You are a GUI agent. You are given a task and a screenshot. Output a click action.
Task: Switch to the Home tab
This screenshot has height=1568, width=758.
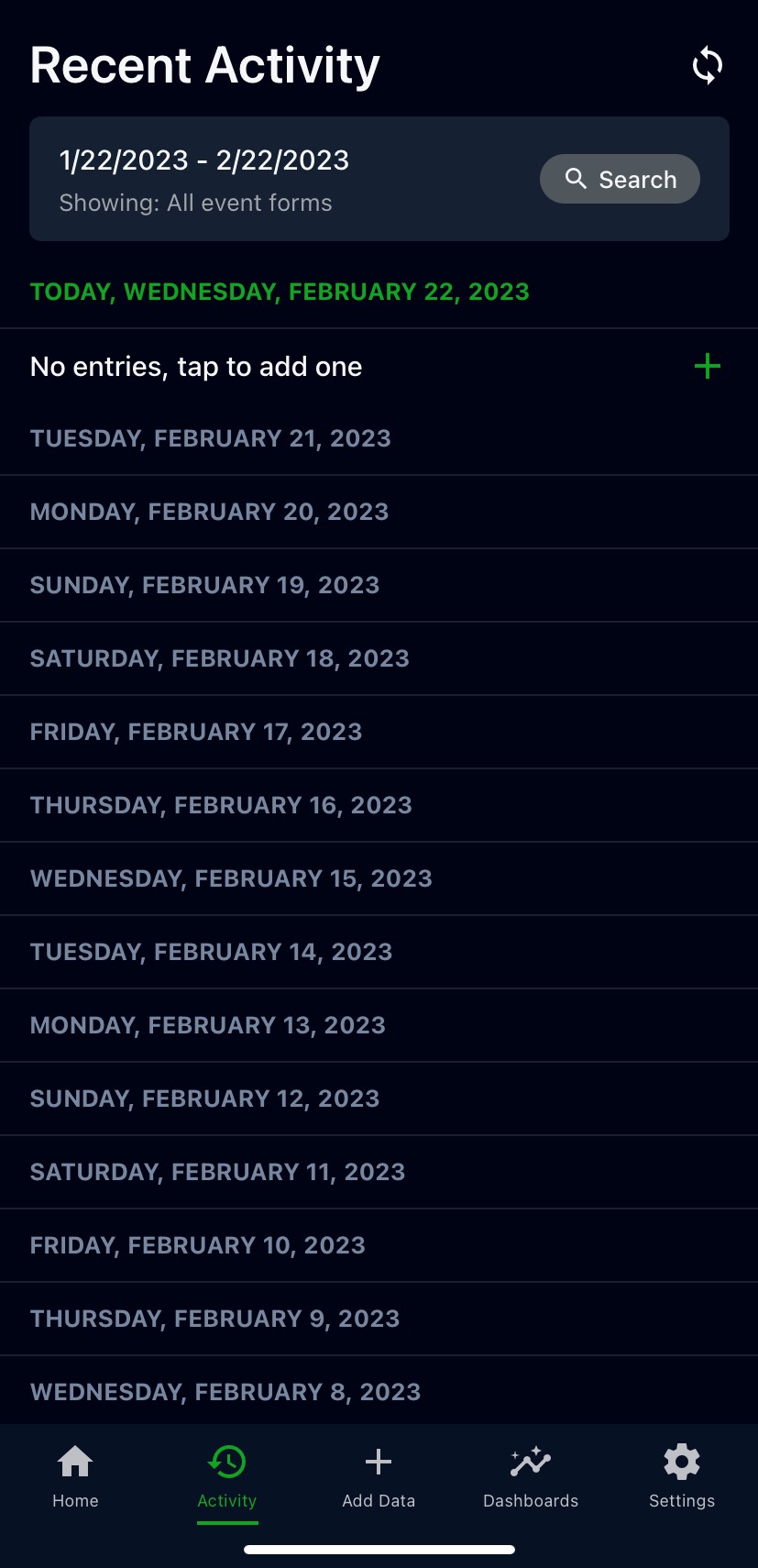(x=75, y=1478)
